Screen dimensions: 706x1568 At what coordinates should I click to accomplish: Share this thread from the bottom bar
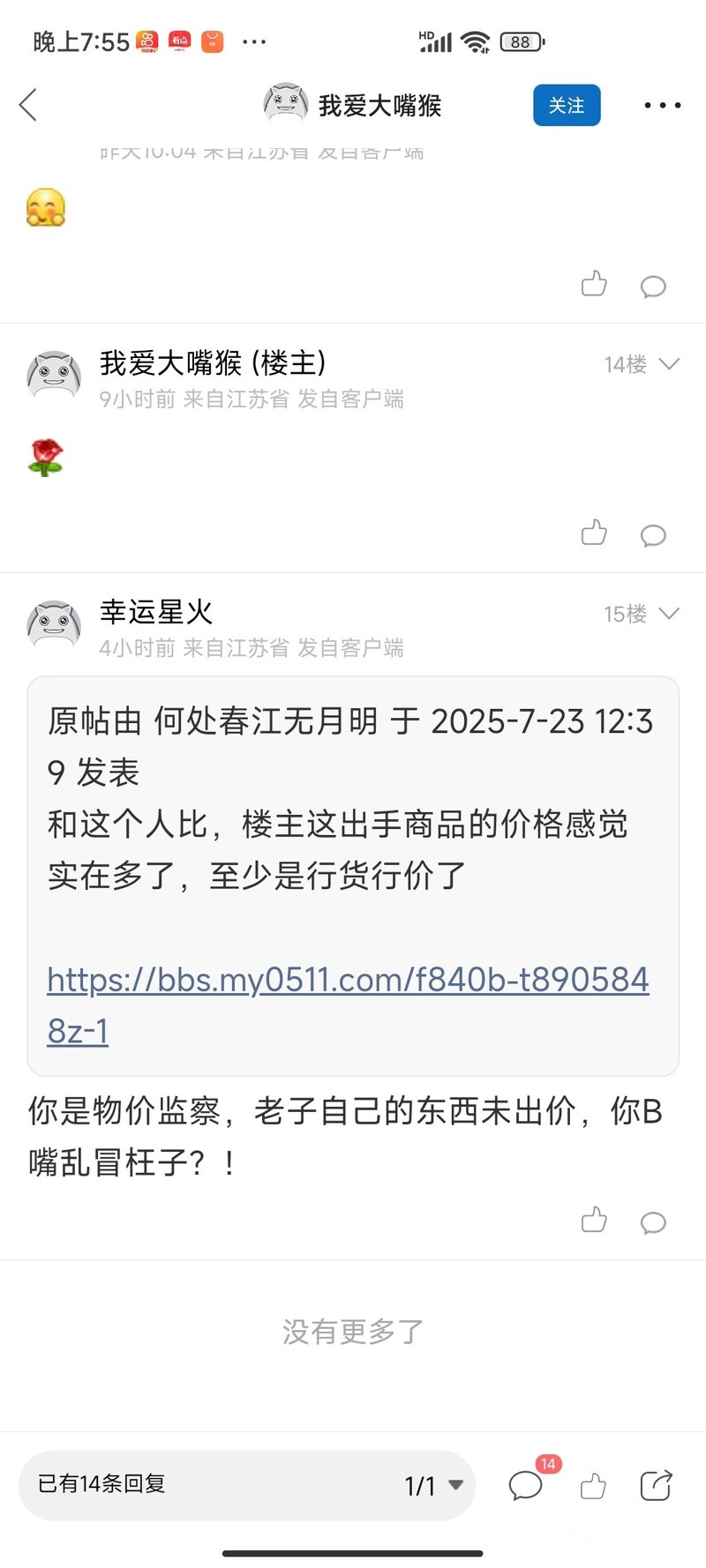click(x=656, y=1486)
